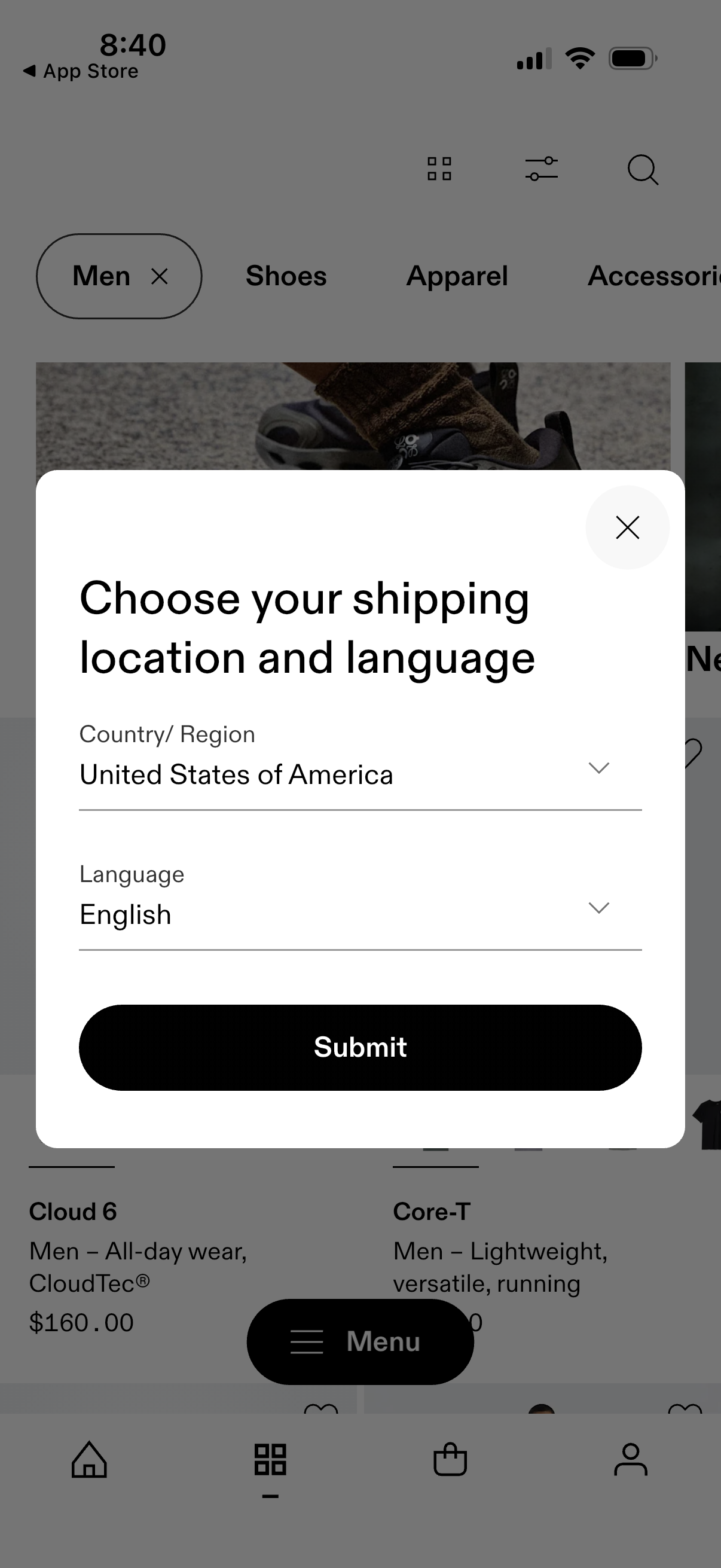This screenshot has width=721, height=1568.
Task: Open the account profile
Action: pyautogui.click(x=631, y=1460)
